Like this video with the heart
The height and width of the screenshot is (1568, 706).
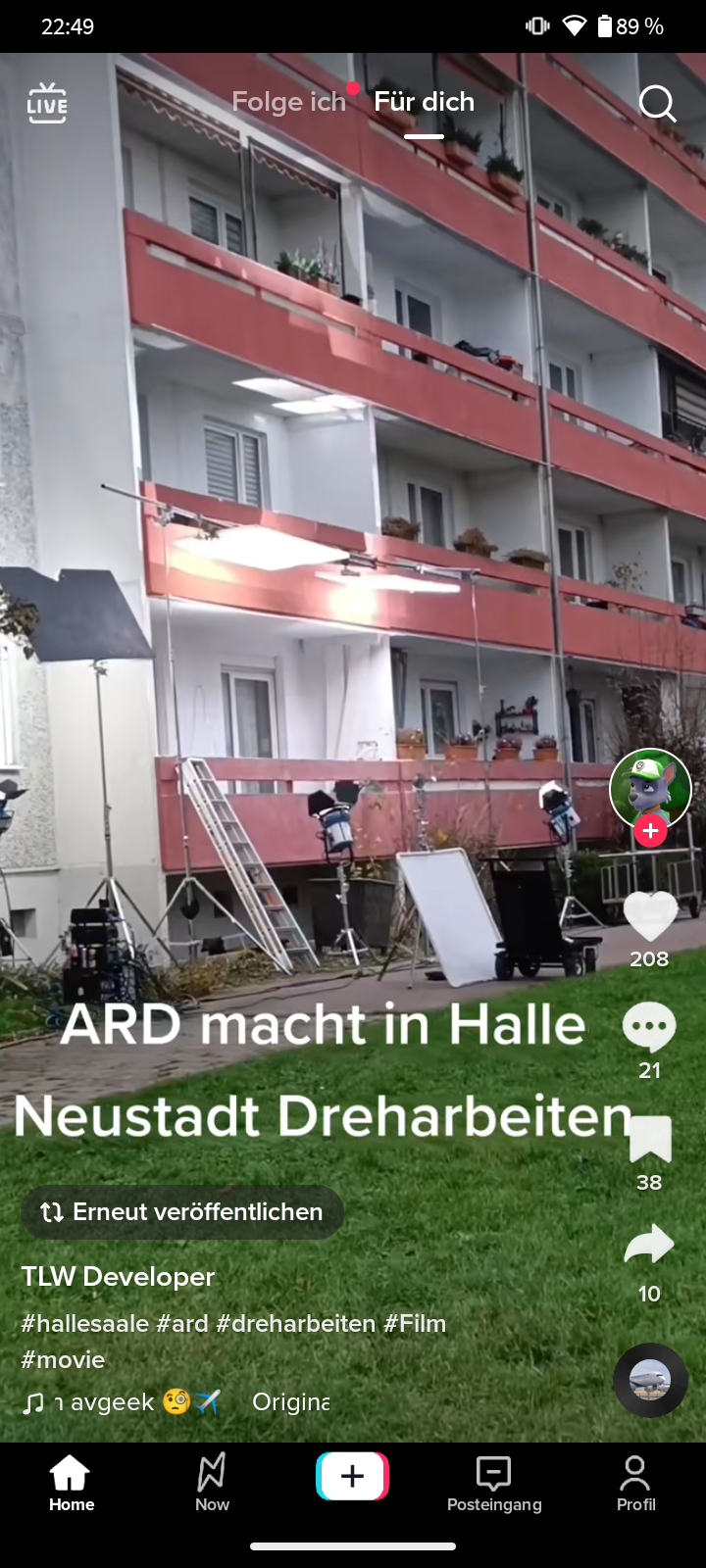coord(649,916)
